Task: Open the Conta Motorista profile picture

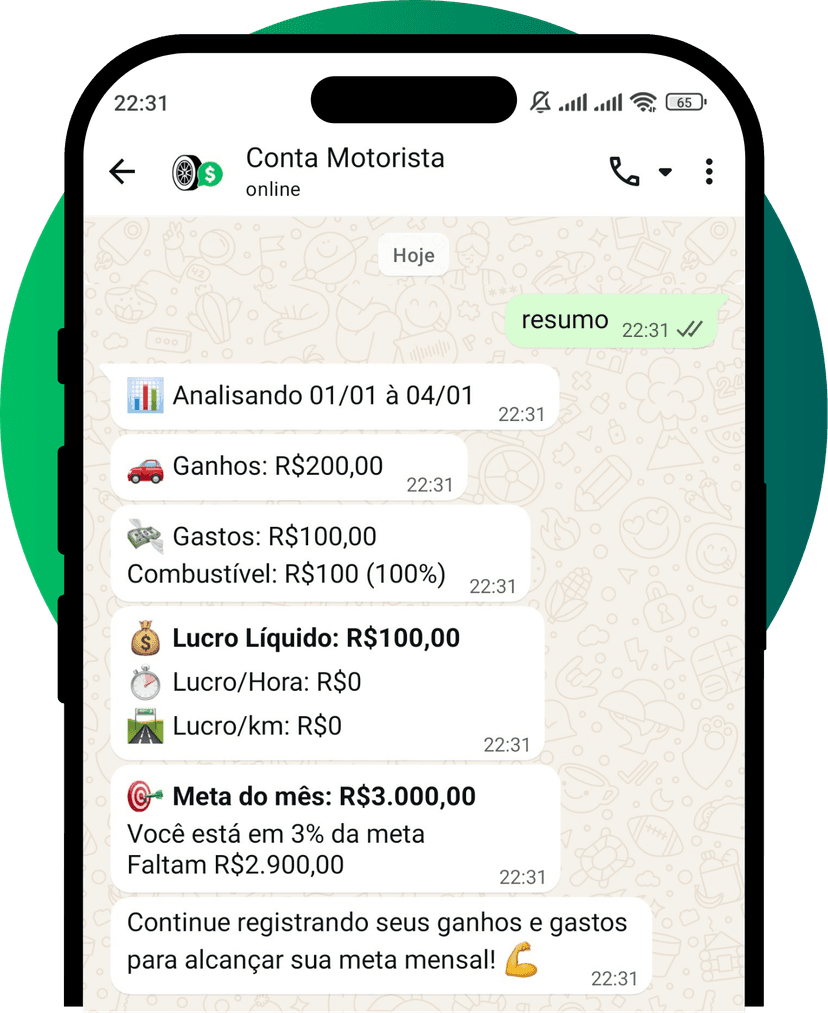Action: click(x=194, y=171)
